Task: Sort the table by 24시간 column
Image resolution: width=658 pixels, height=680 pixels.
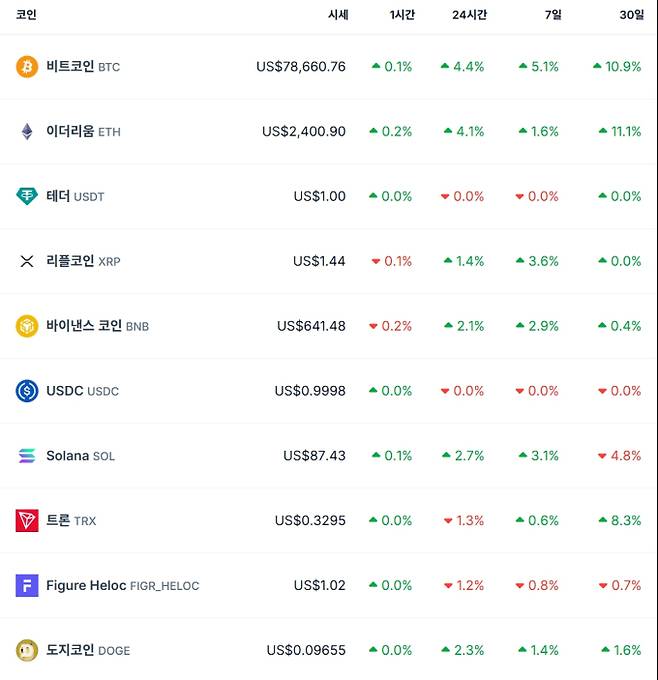Action: [469, 15]
